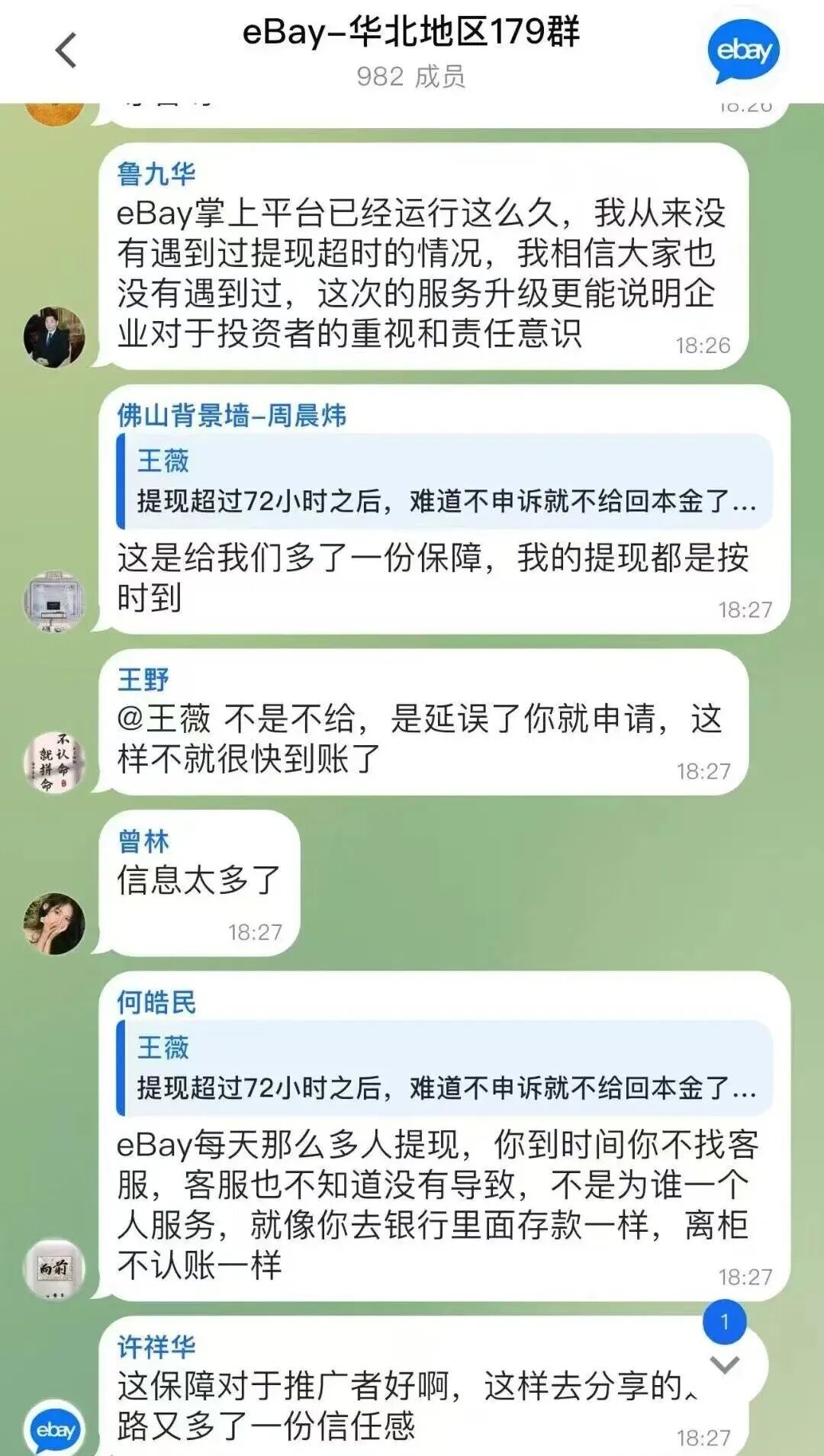Viewport: 824px width, 1456px height.
Task: Tap the 982 成员 member count text
Action: click(413, 76)
